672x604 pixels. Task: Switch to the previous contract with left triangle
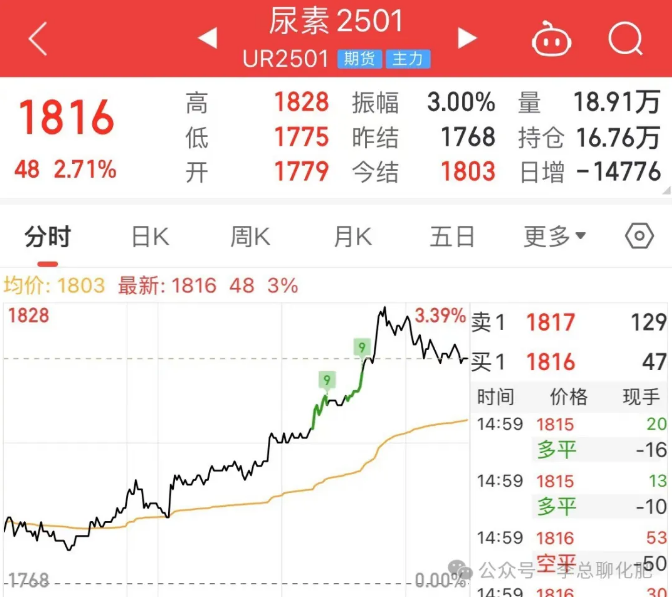208,38
